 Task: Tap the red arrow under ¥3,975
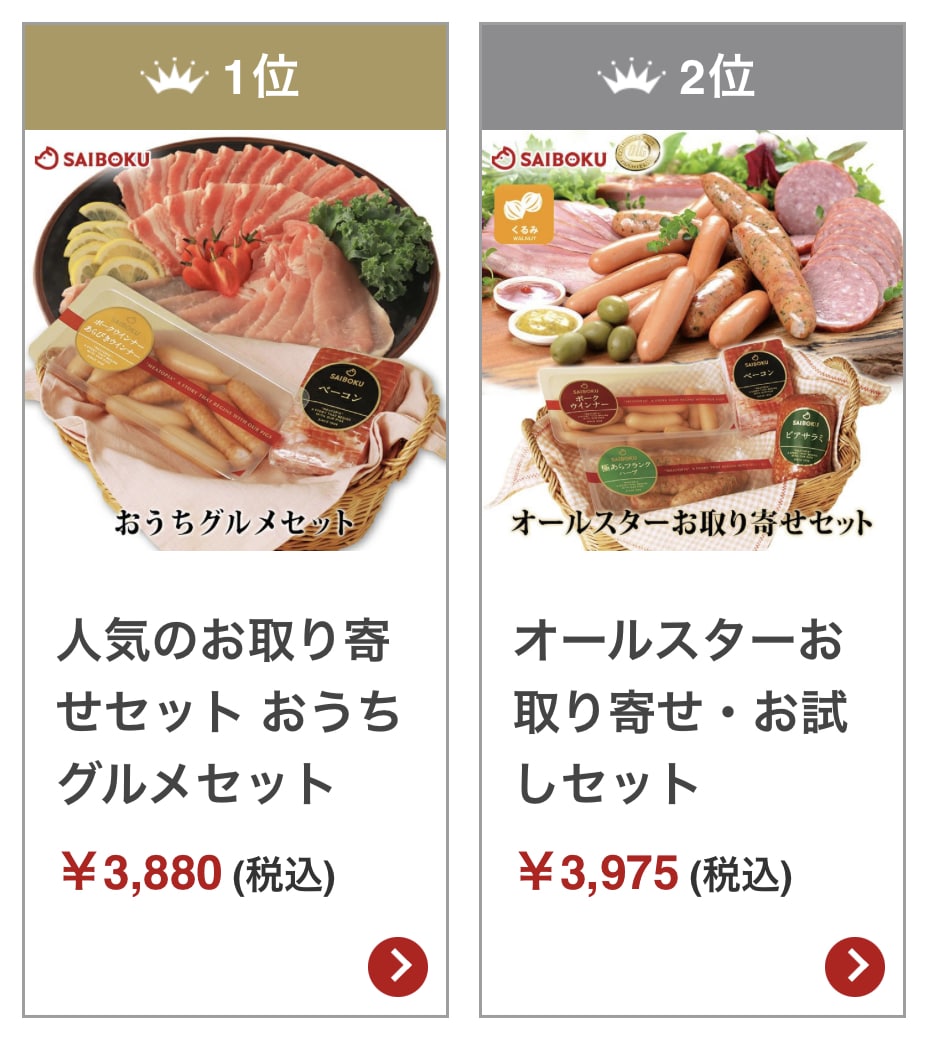855,966
